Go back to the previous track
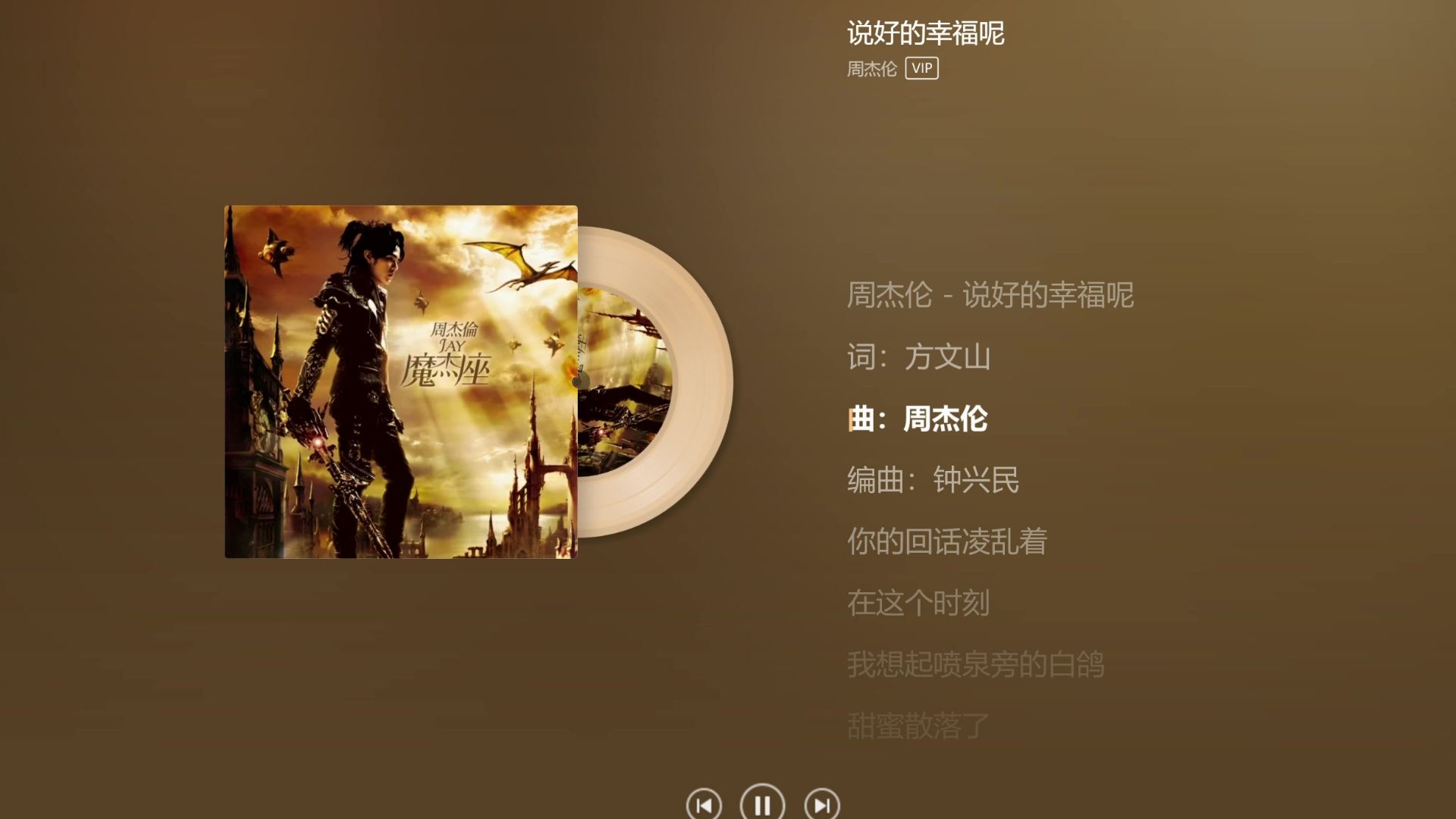This screenshot has width=1456, height=819. [704, 805]
